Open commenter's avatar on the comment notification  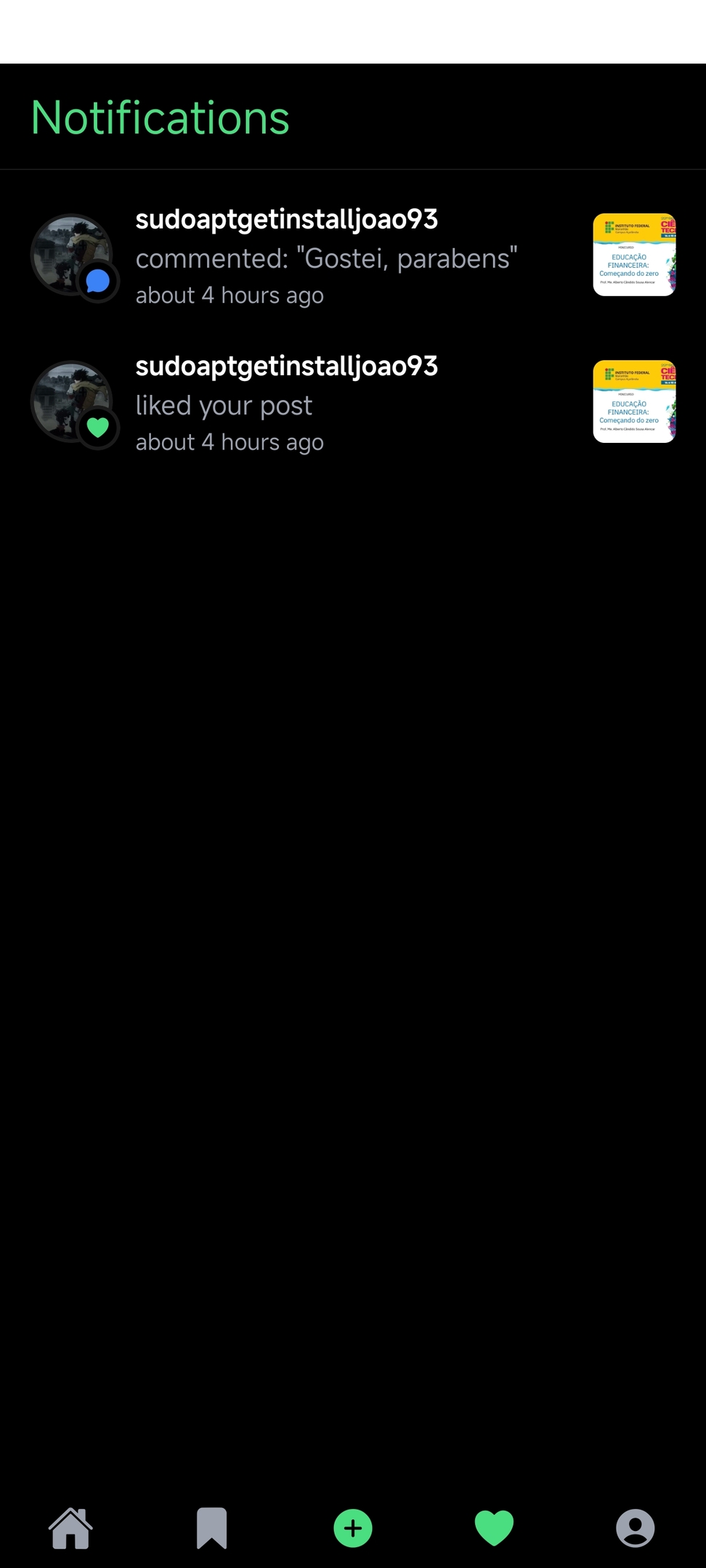71,255
